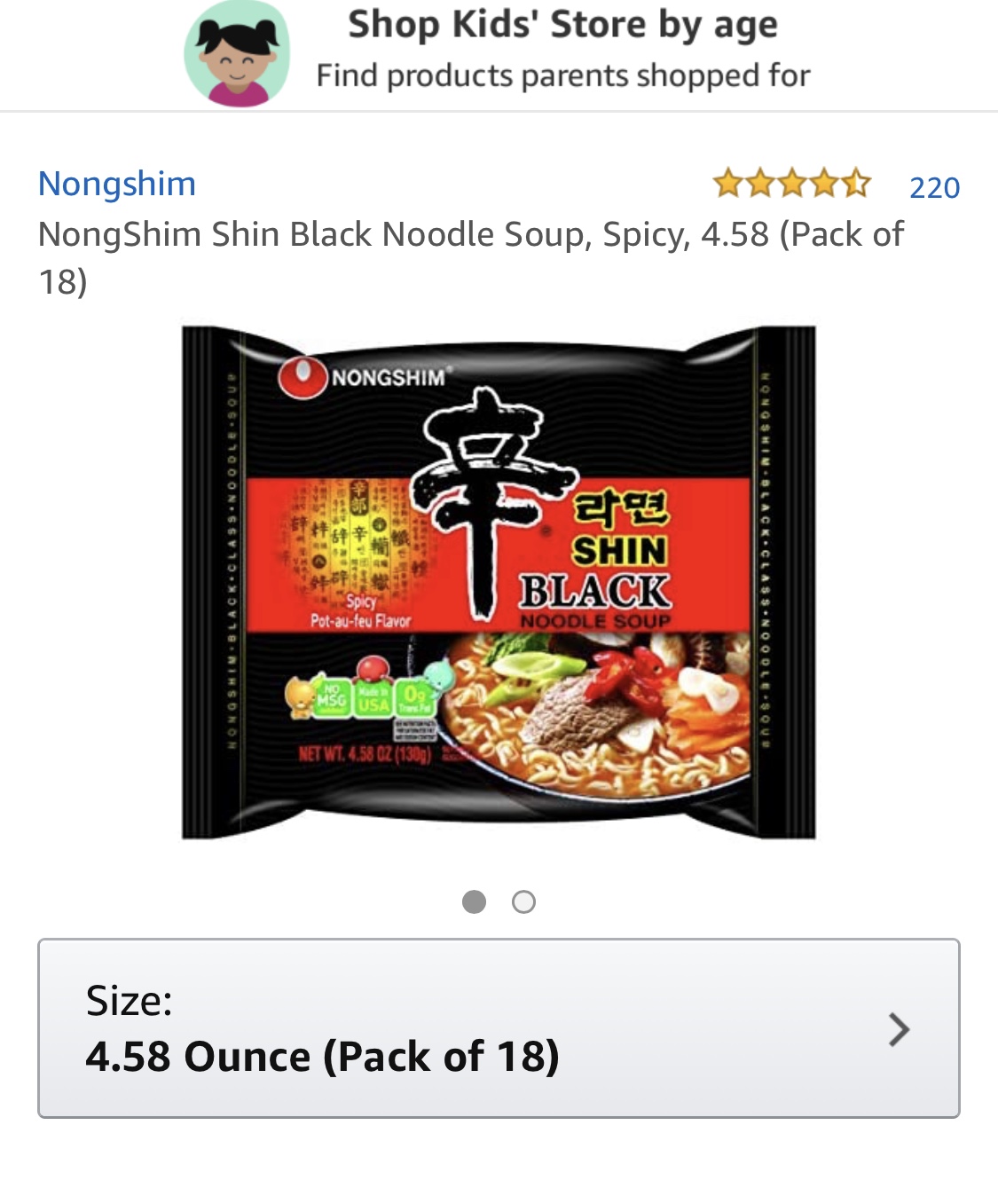Screen dimensions: 998x1204
Task: View the 220 customer reviews
Action: (934, 187)
